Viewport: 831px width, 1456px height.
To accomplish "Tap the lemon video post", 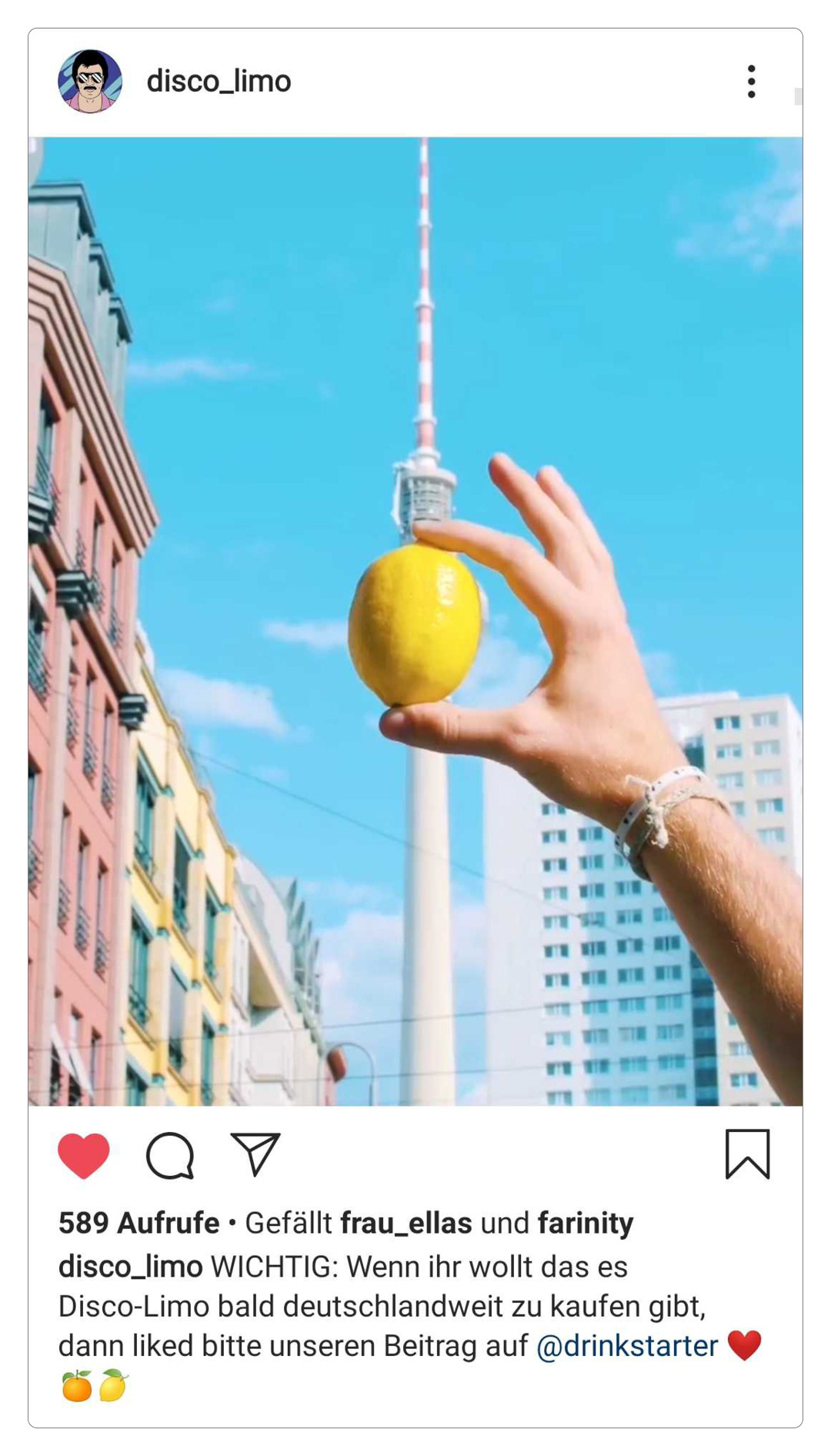I will tap(415, 621).
